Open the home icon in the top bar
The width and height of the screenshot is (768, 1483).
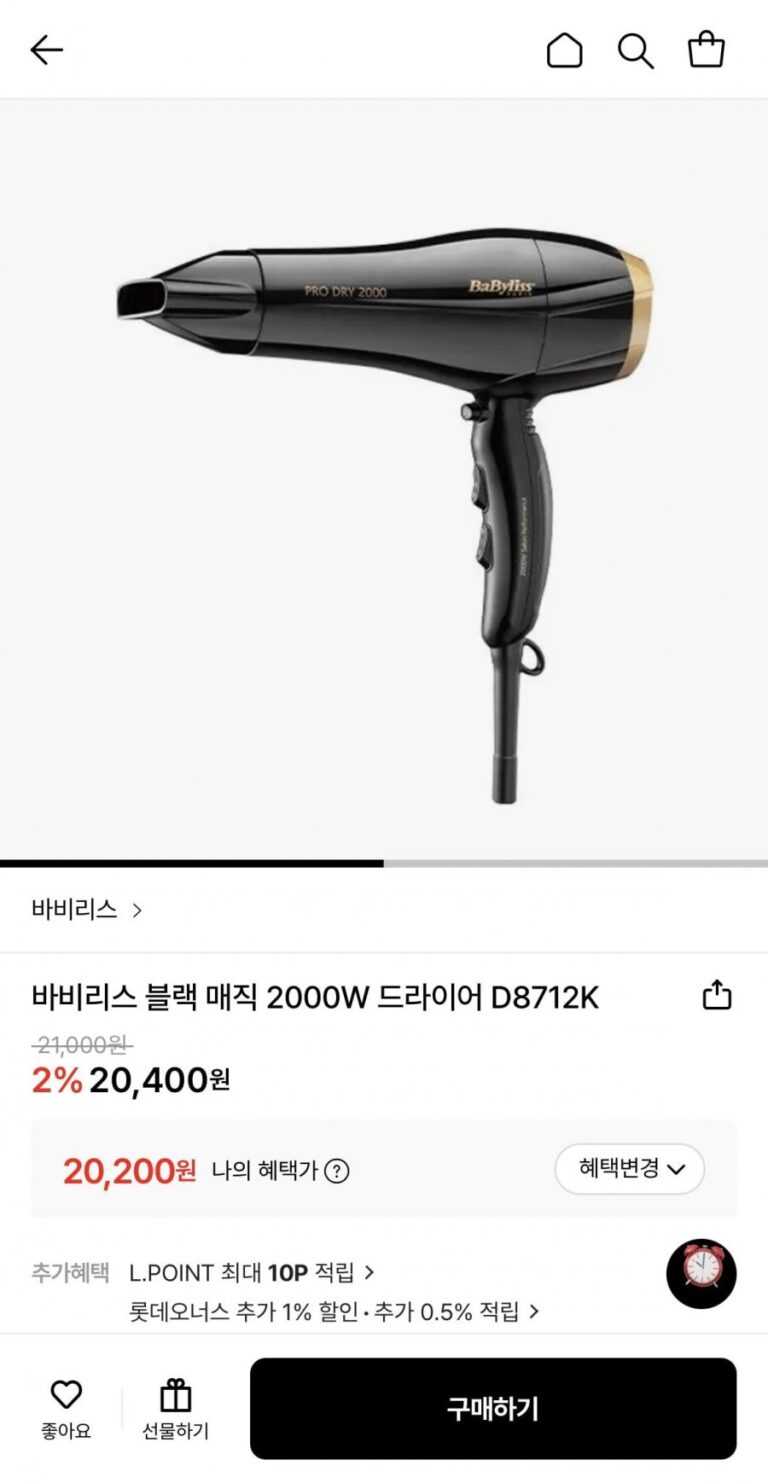tap(564, 50)
